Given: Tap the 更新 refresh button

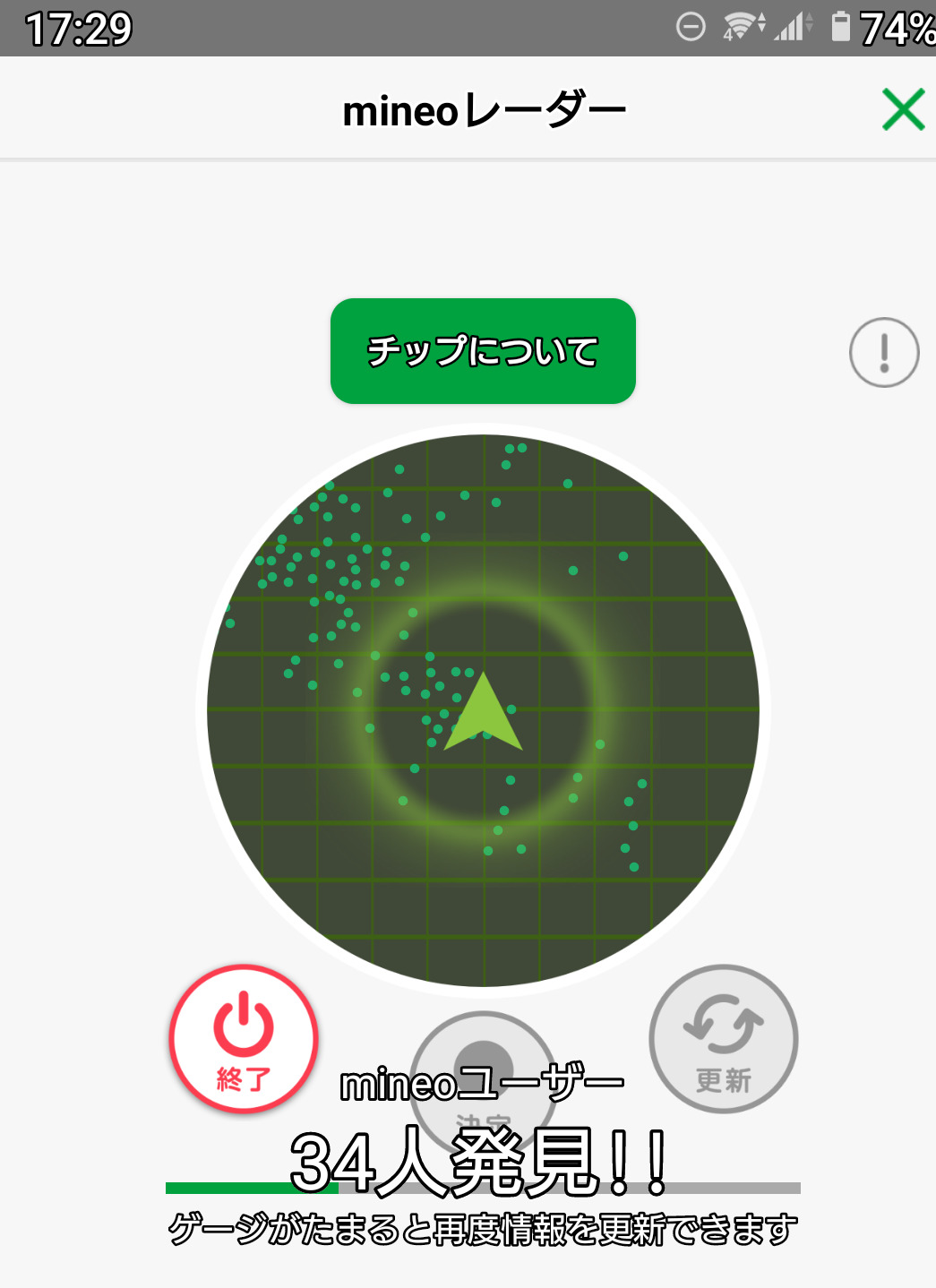Looking at the screenshot, I should pos(723,1039).
